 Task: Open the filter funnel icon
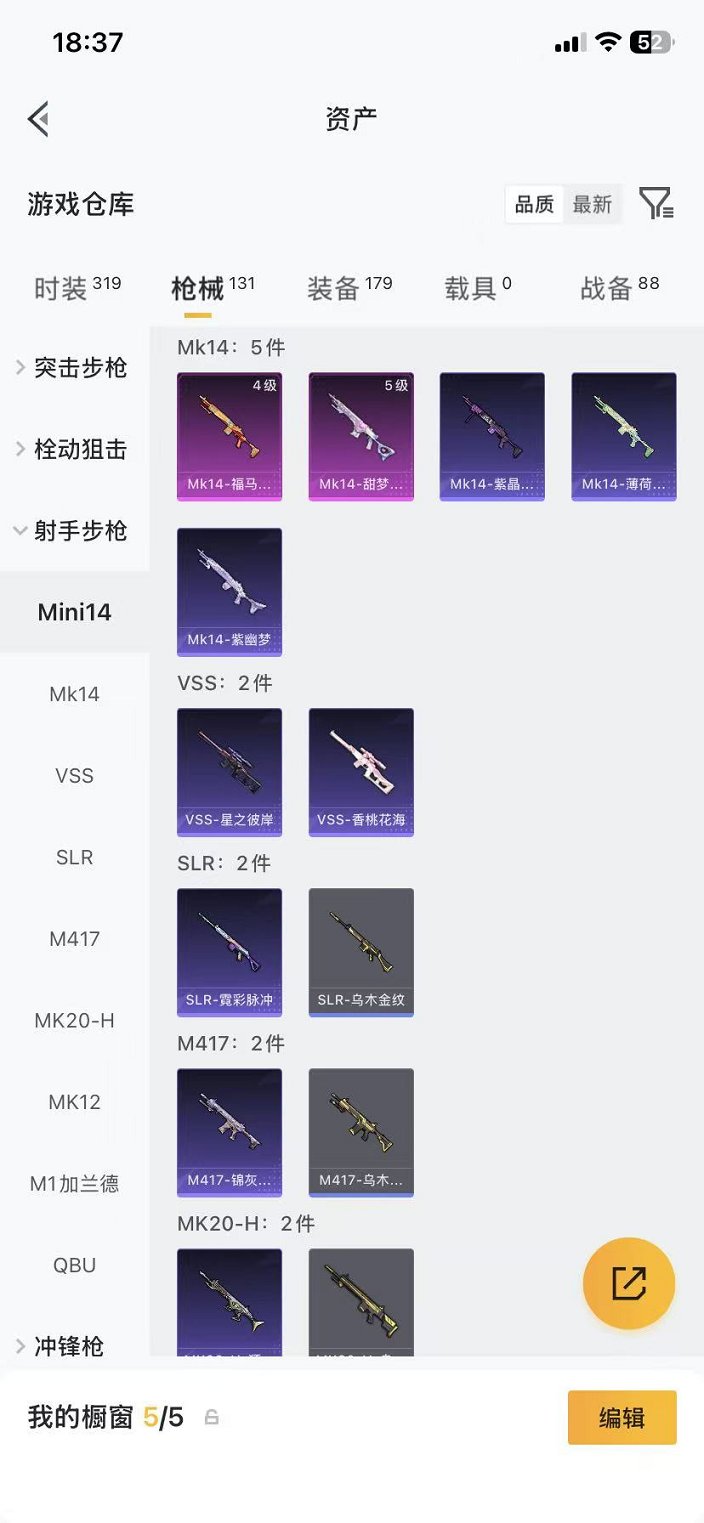[x=656, y=204]
